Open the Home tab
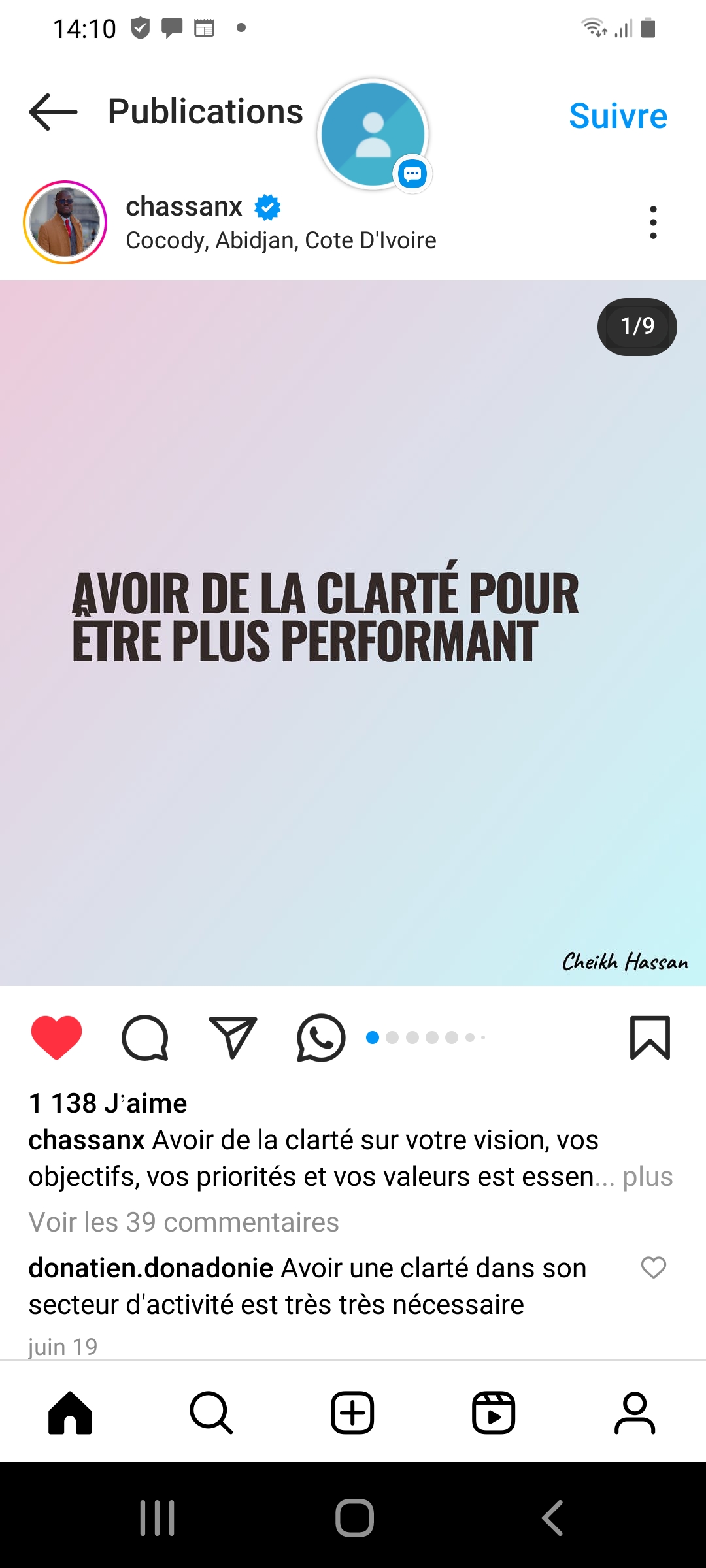706x1568 pixels. point(70,1413)
